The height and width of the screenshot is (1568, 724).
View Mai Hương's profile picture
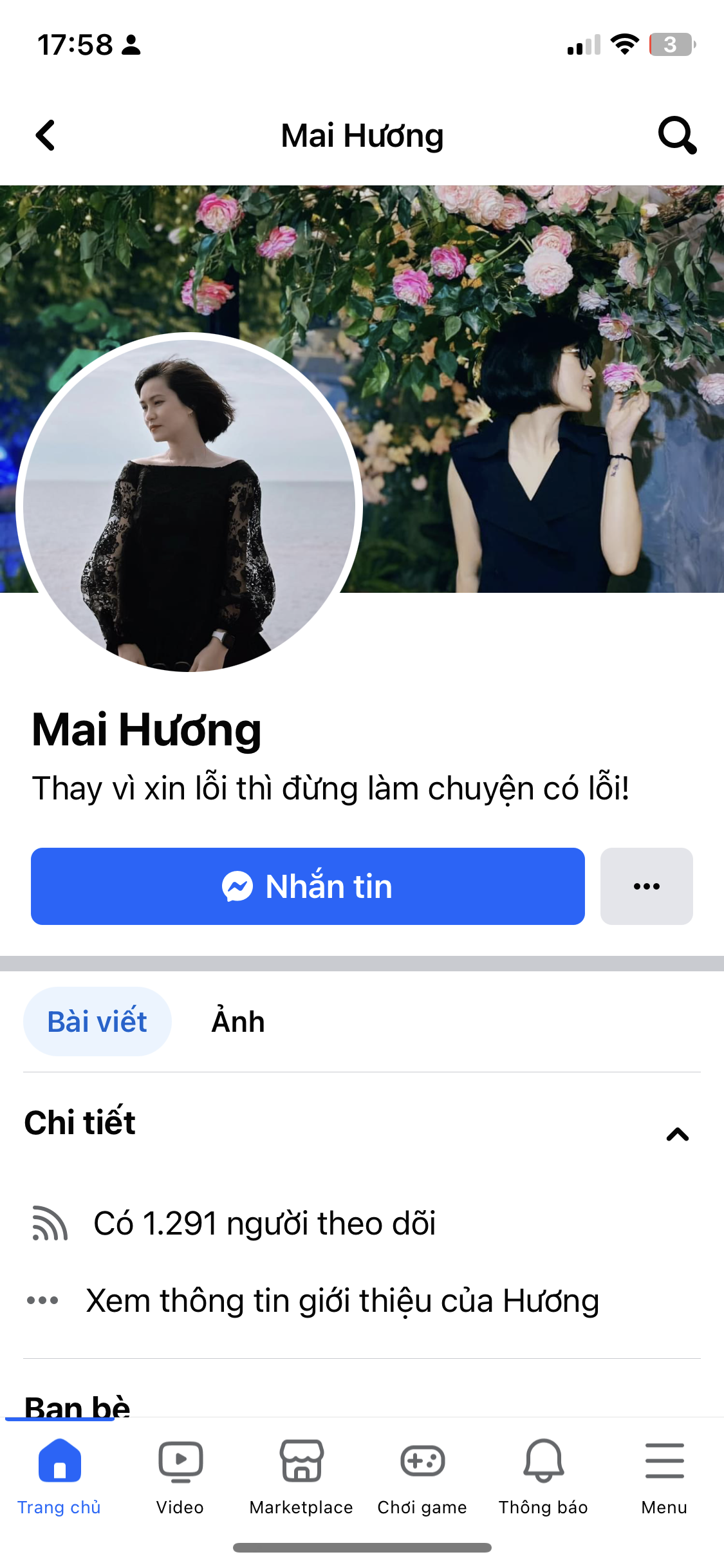(x=189, y=503)
